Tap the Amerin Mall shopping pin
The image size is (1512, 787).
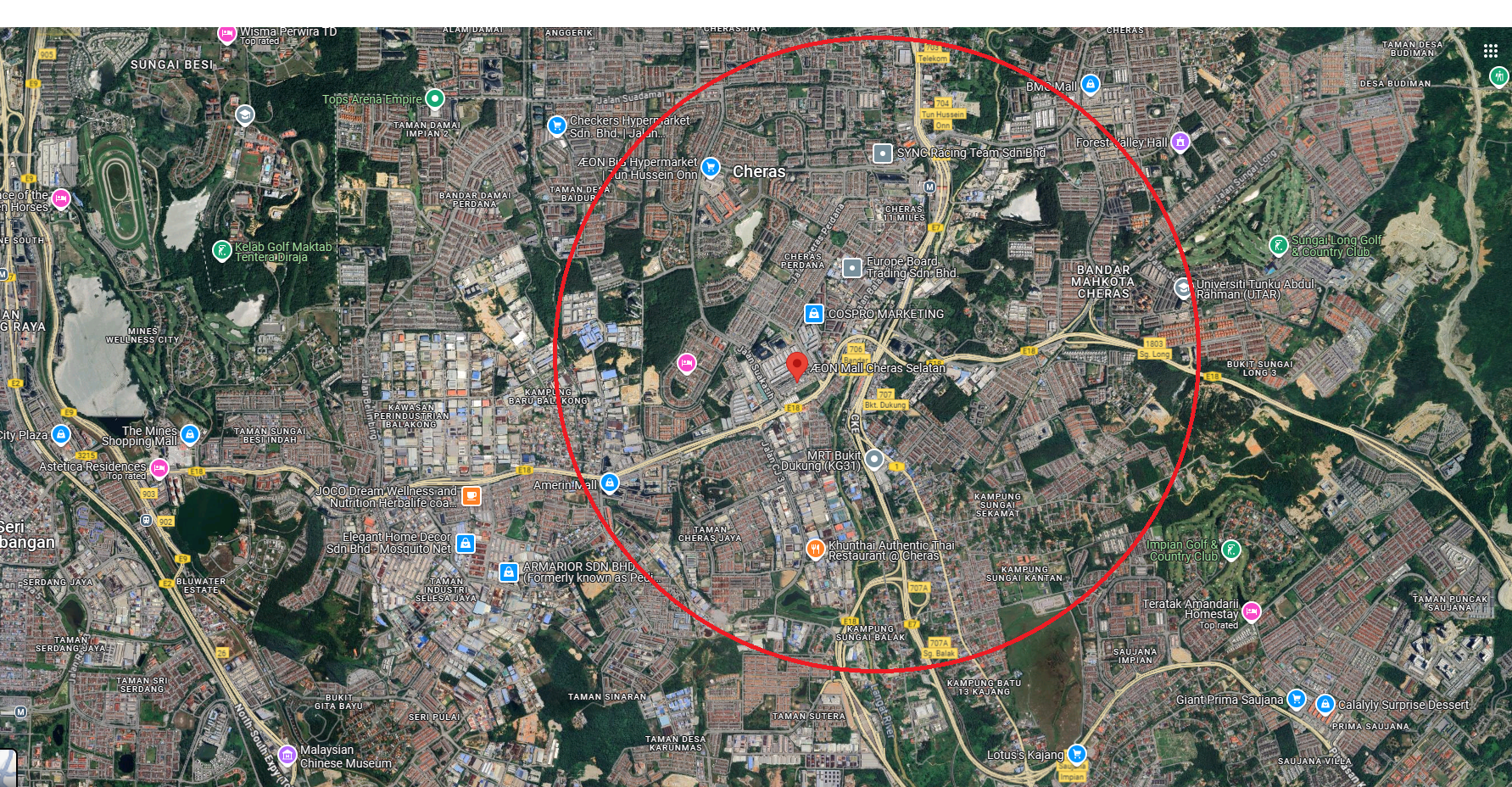[x=609, y=483]
